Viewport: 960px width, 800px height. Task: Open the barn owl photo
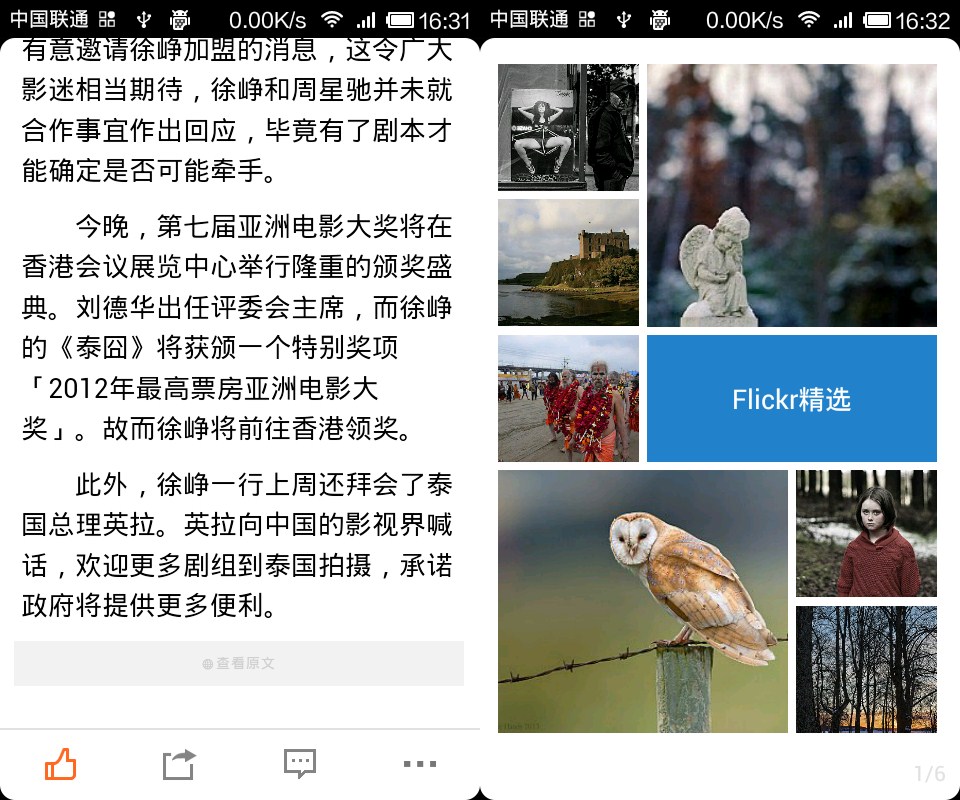pyautogui.click(x=642, y=601)
